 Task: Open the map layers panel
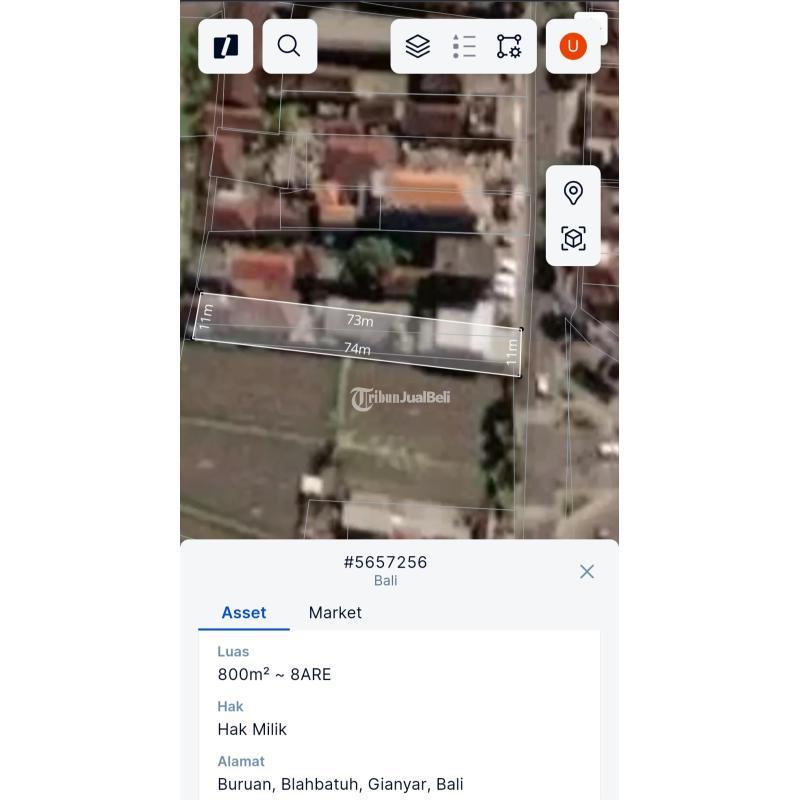(418, 46)
